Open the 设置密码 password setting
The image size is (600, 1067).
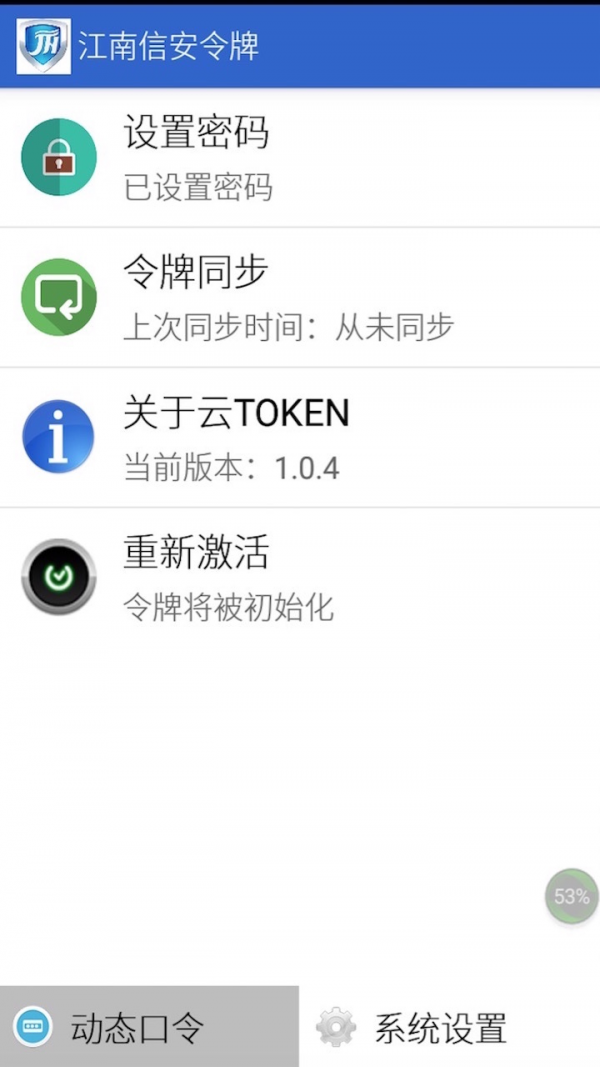coord(299,158)
